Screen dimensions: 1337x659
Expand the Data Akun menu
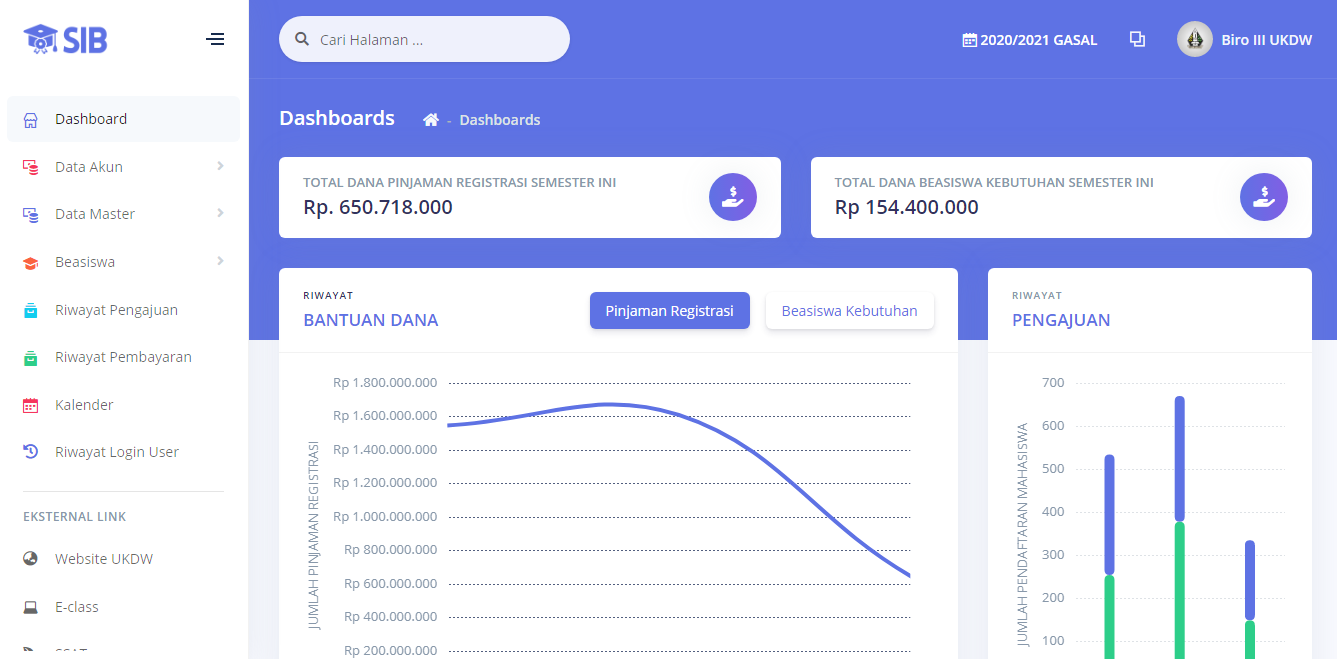pyautogui.click(x=89, y=167)
